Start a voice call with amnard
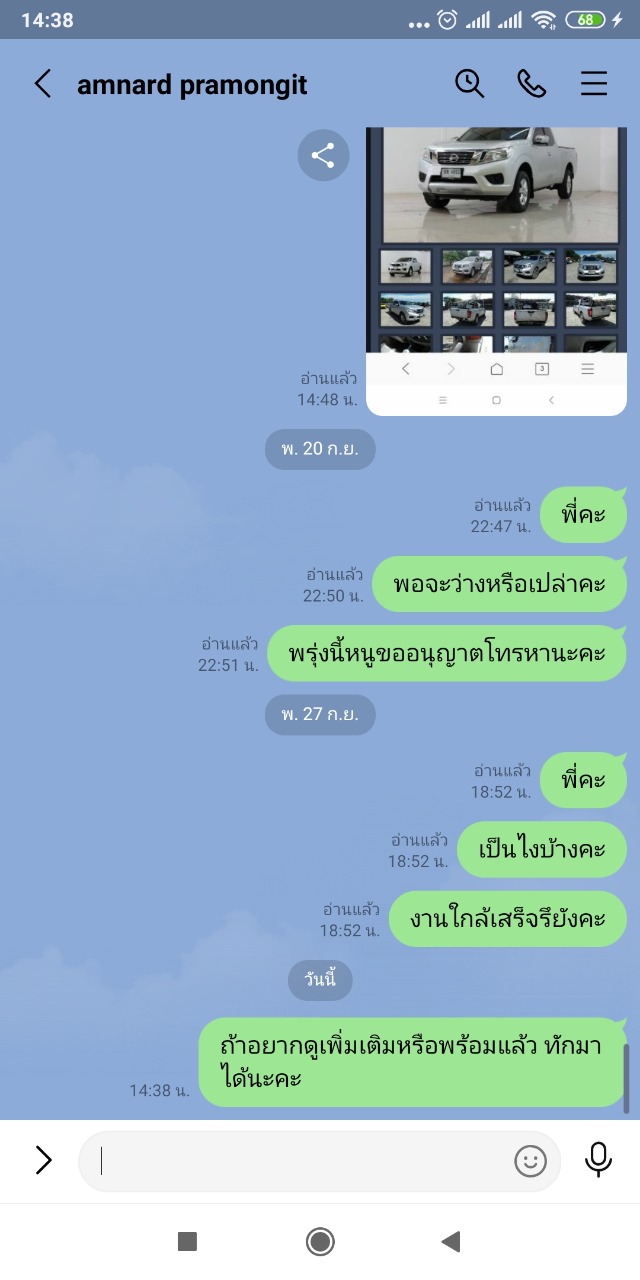Viewport: 640px width, 1280px height. tap(531, 84)
